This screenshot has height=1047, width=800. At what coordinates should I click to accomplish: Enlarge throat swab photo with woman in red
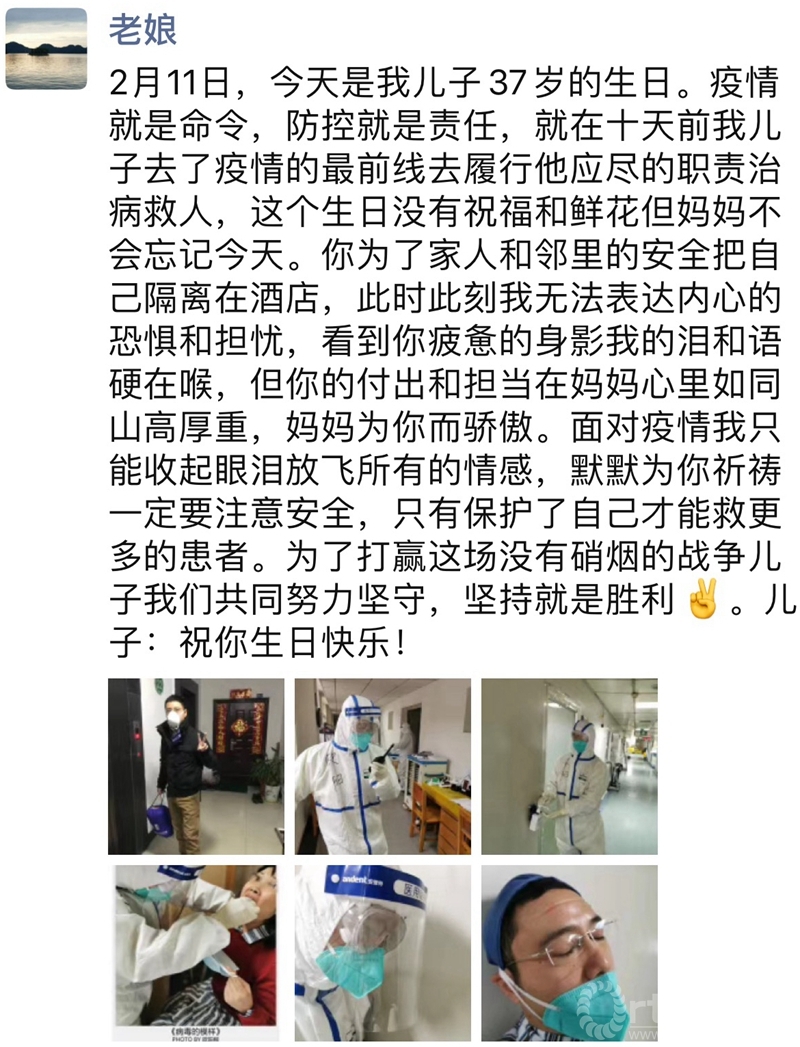(195, 951)
